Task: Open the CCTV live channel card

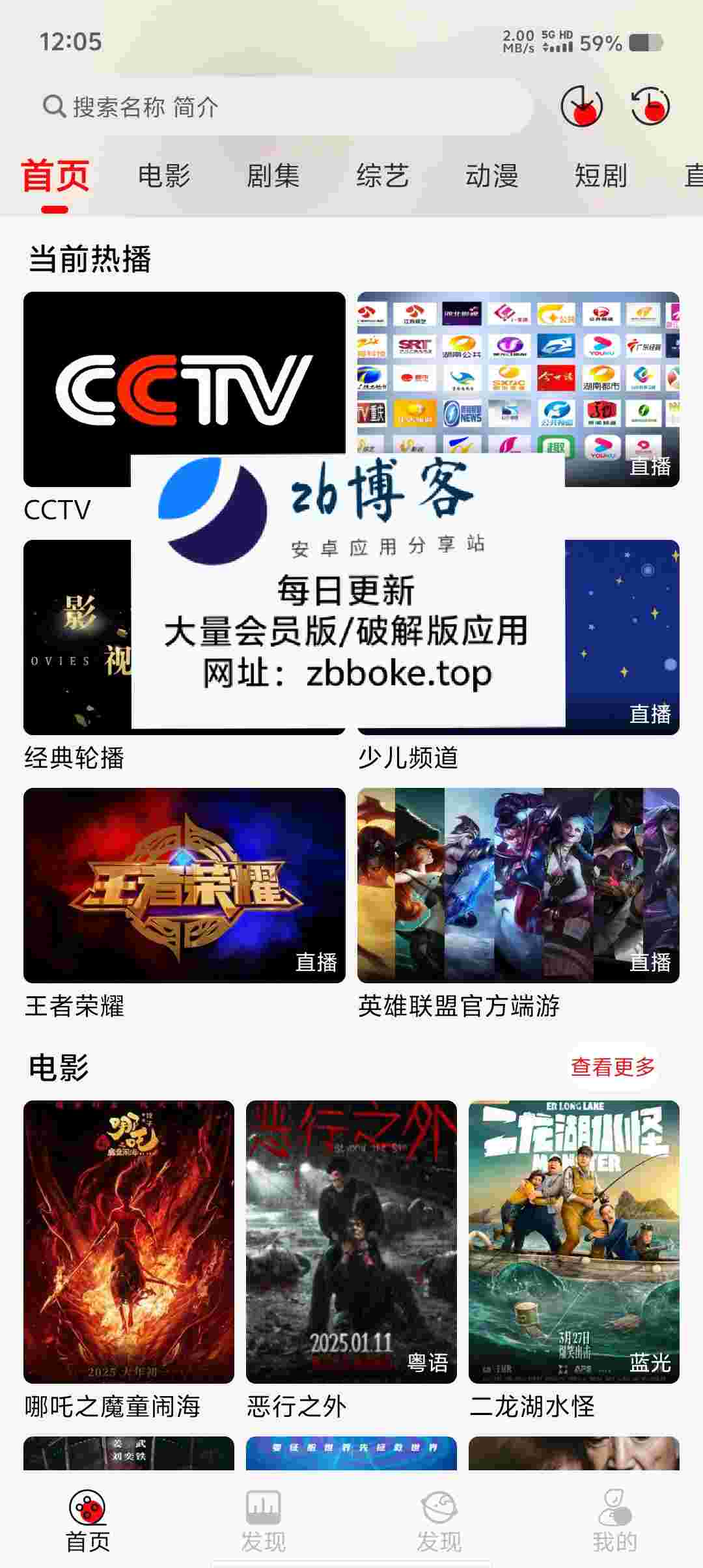Action: click(x=184, y=389)
